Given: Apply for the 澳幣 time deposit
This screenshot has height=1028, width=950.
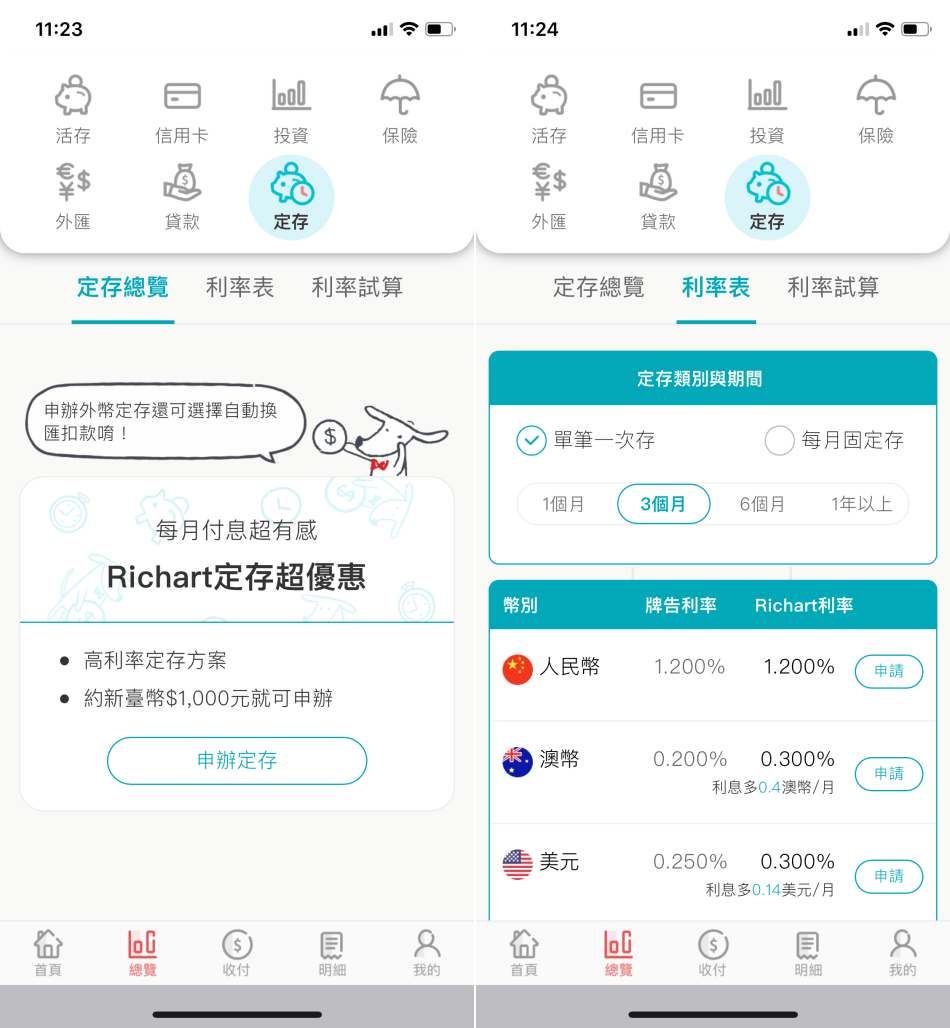Looking at the screenshot, I should [888, 774].
